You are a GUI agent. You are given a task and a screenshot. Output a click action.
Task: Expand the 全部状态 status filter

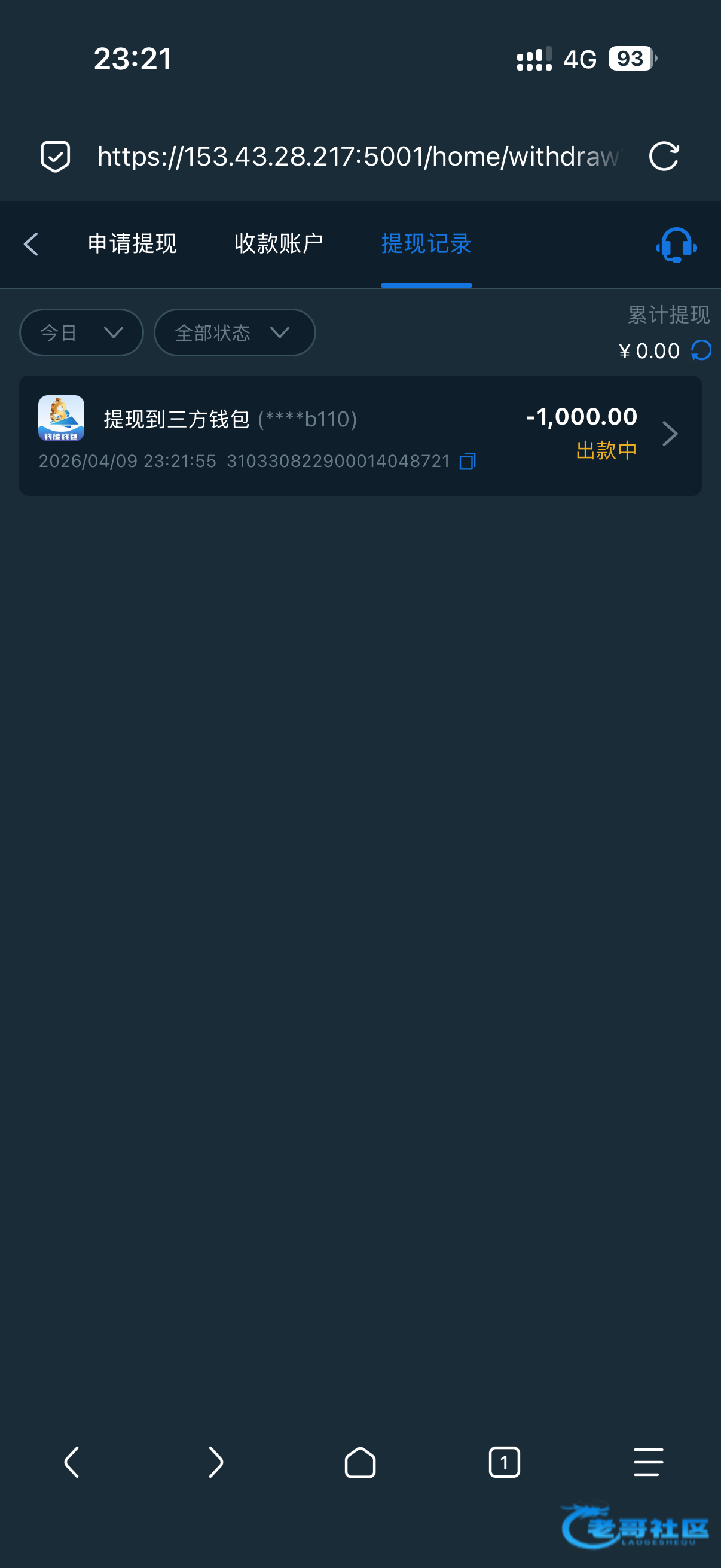pos(234,332)
